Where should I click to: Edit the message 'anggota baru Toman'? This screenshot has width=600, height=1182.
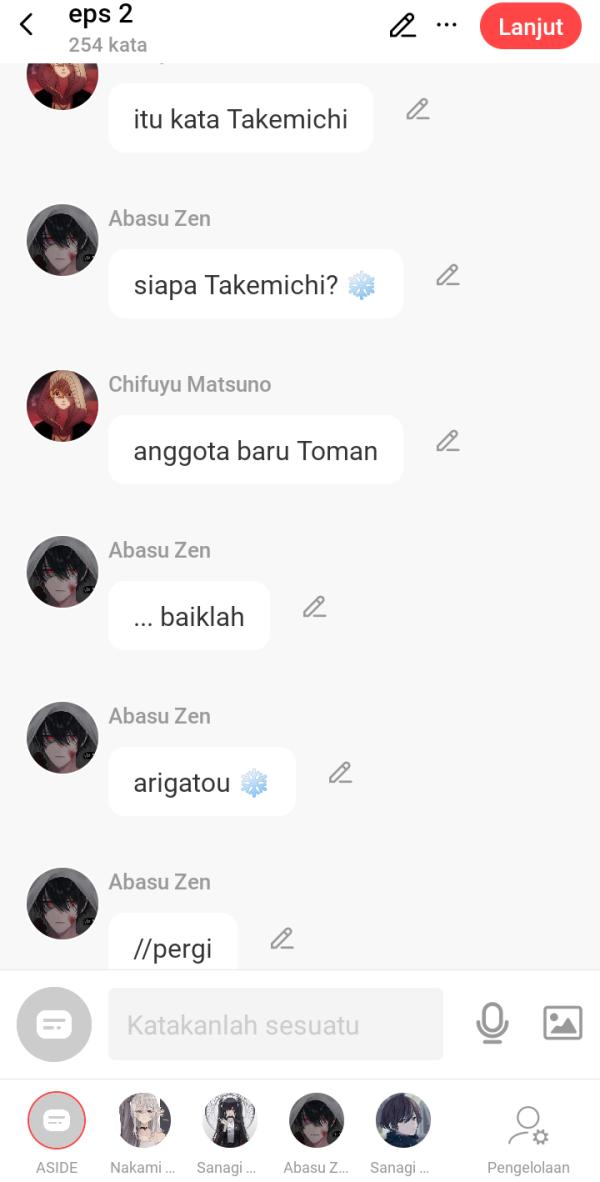448,442
